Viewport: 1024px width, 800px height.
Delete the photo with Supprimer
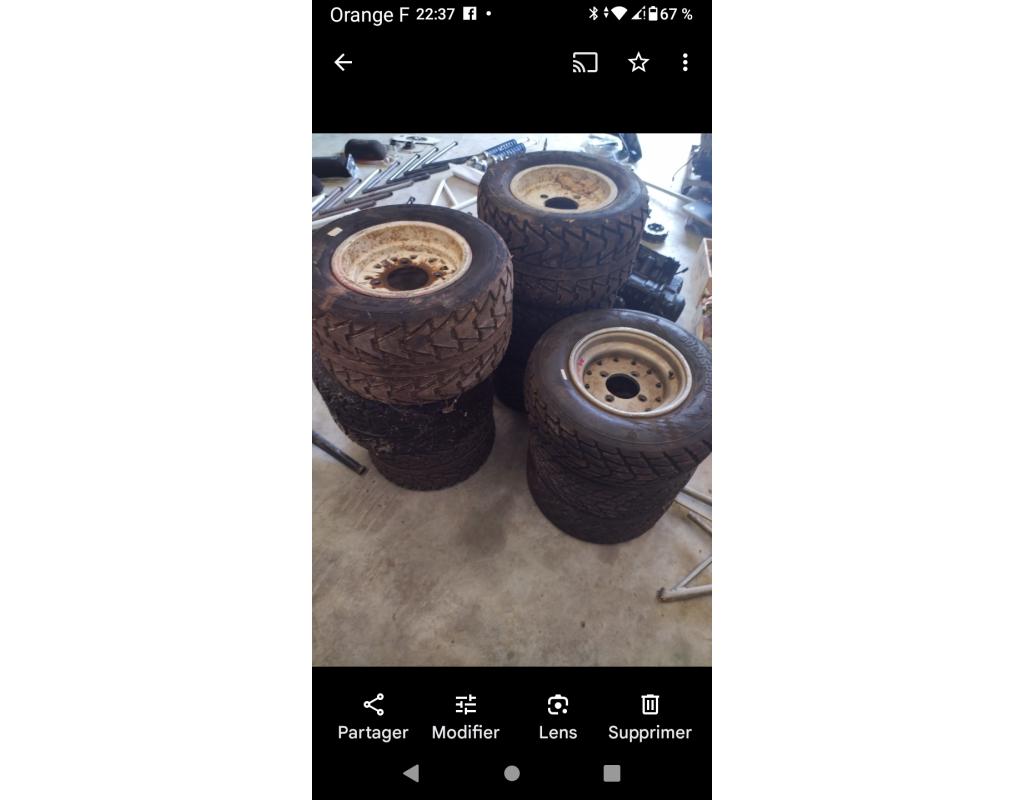pyautogui.click(x=650, y=716)
